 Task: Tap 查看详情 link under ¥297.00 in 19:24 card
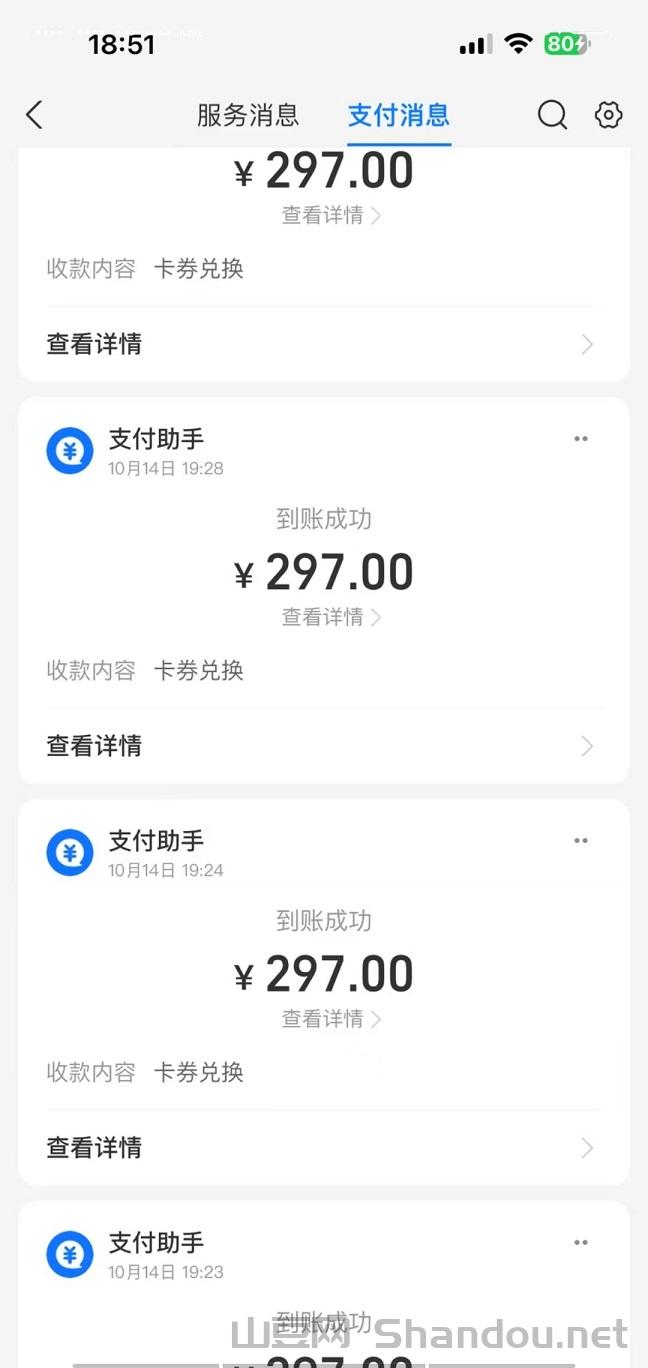click(x=331, y=1020)
